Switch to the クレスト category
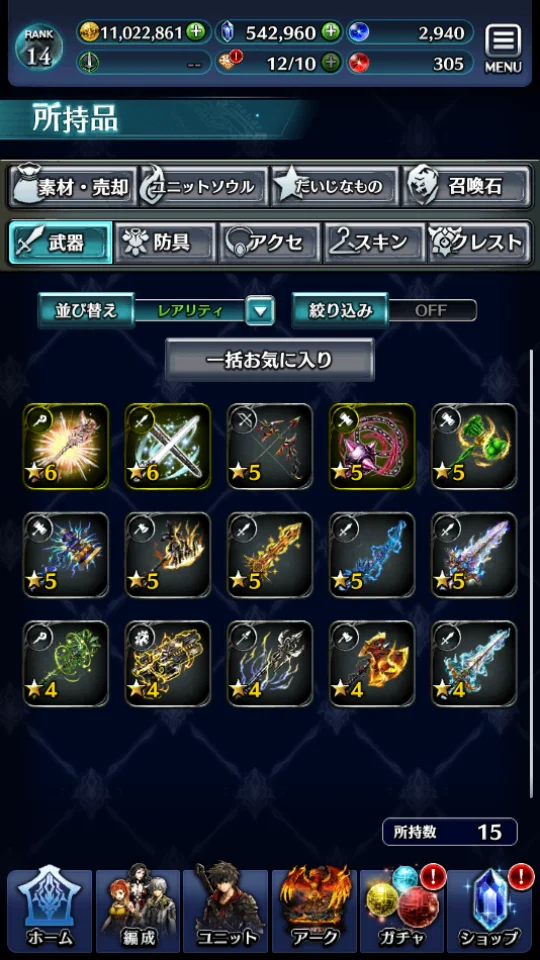This screenshot has width=540, height=960. point(479,243)
